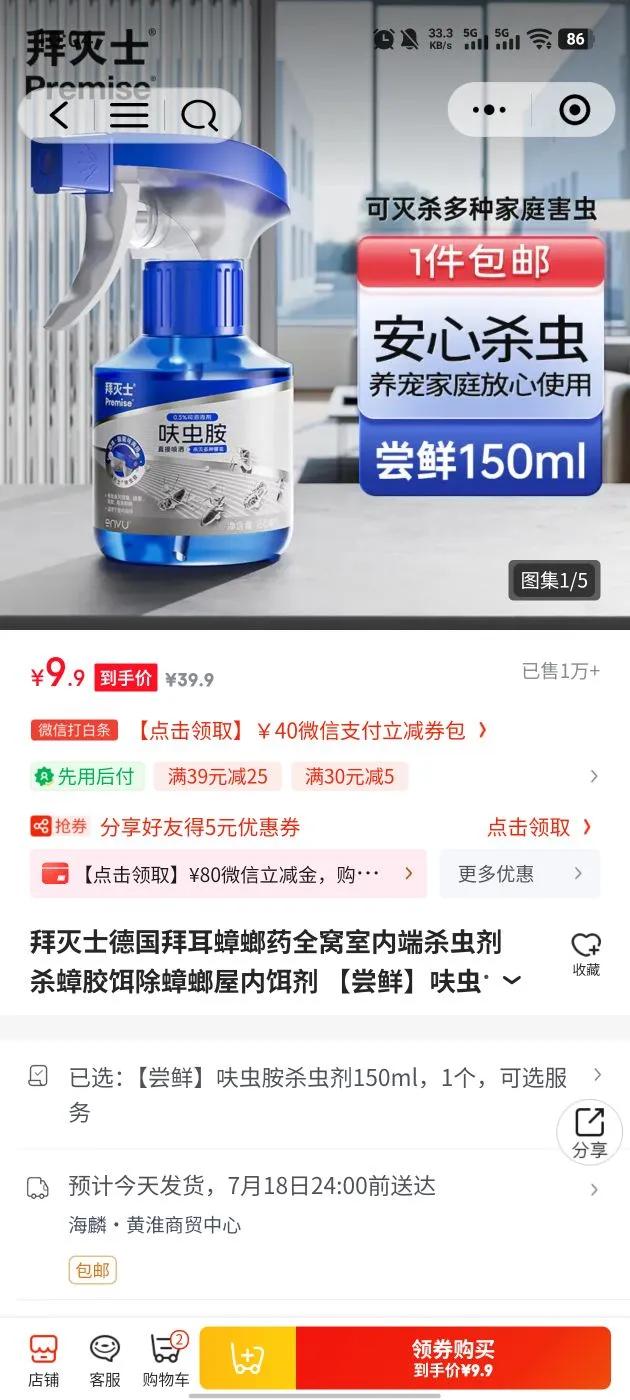Open the search magnifier at top
The height and width of the screenshot is (1400, 630).
199,116
